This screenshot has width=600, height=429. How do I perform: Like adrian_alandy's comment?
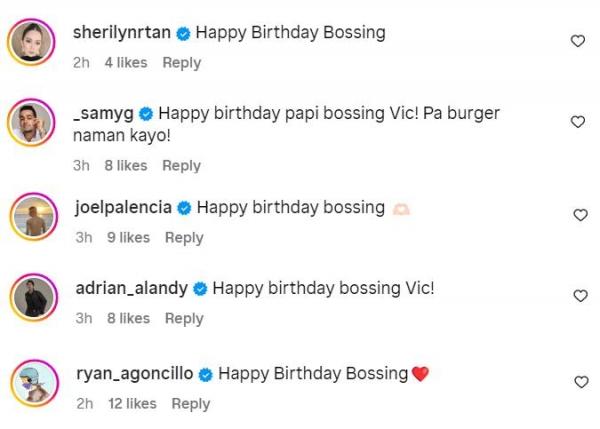(x=579, y=296)
